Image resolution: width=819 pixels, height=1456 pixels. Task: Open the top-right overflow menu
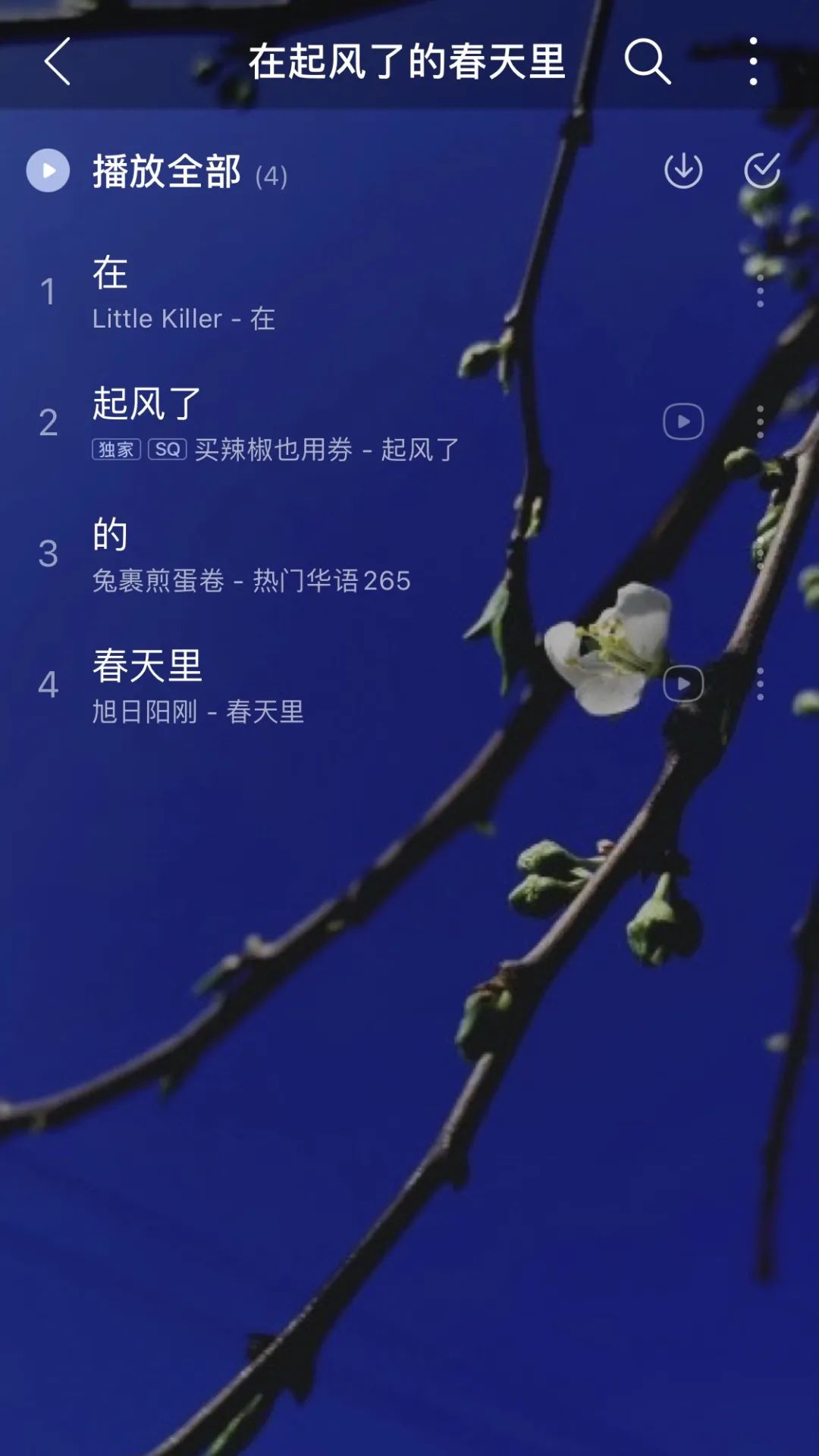(x=753, y=61)
